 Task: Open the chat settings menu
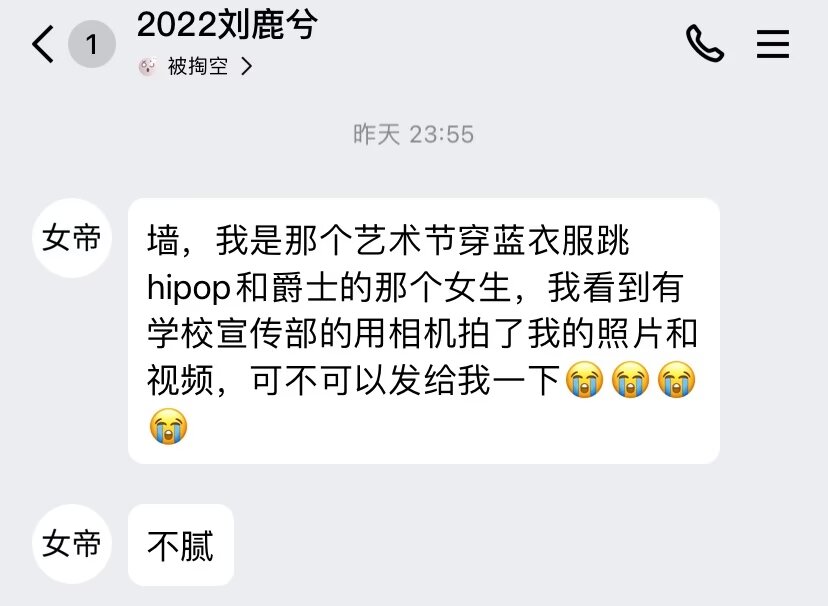pos(773,44)
